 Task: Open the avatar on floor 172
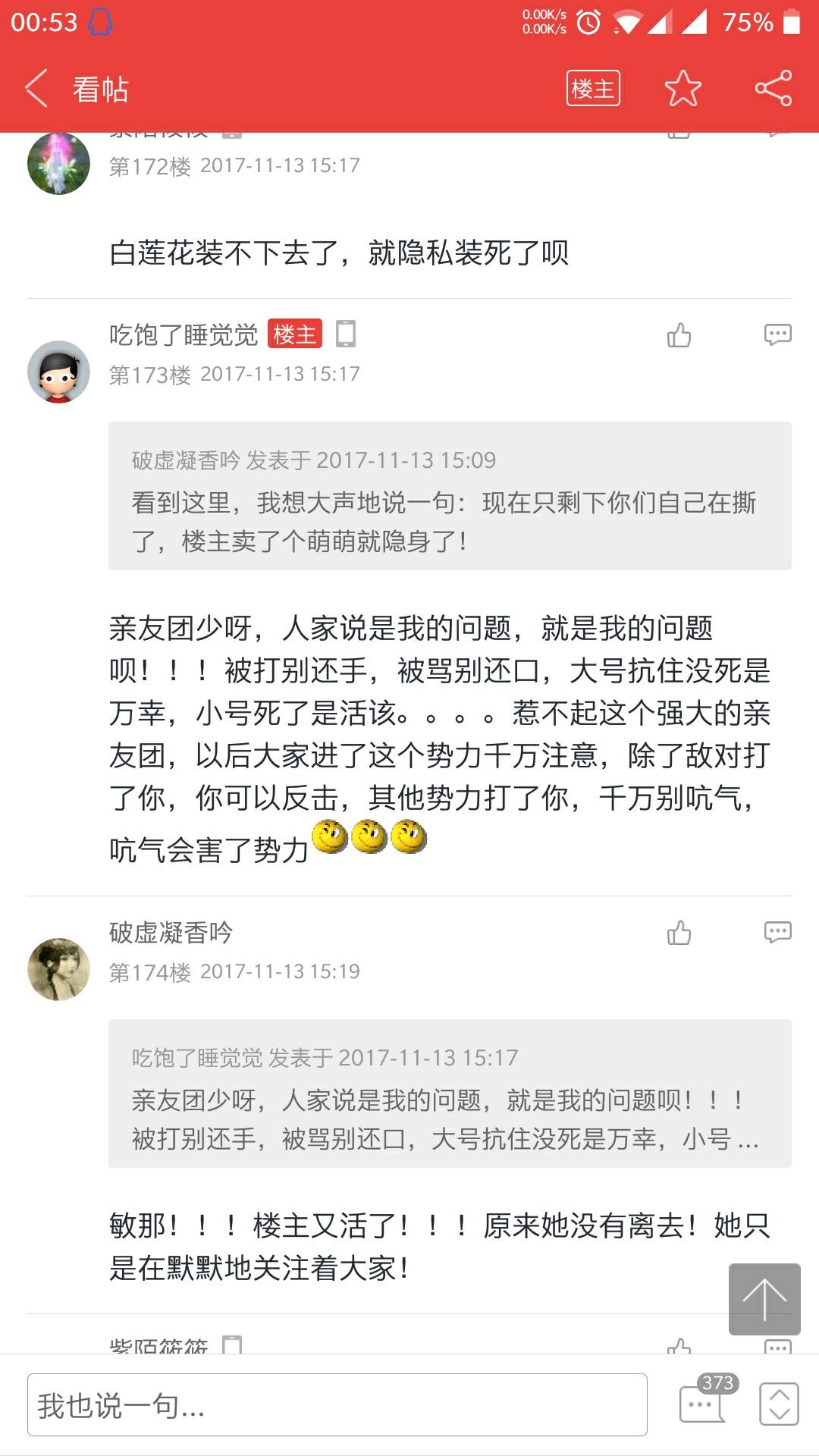(x=58, y=163)
